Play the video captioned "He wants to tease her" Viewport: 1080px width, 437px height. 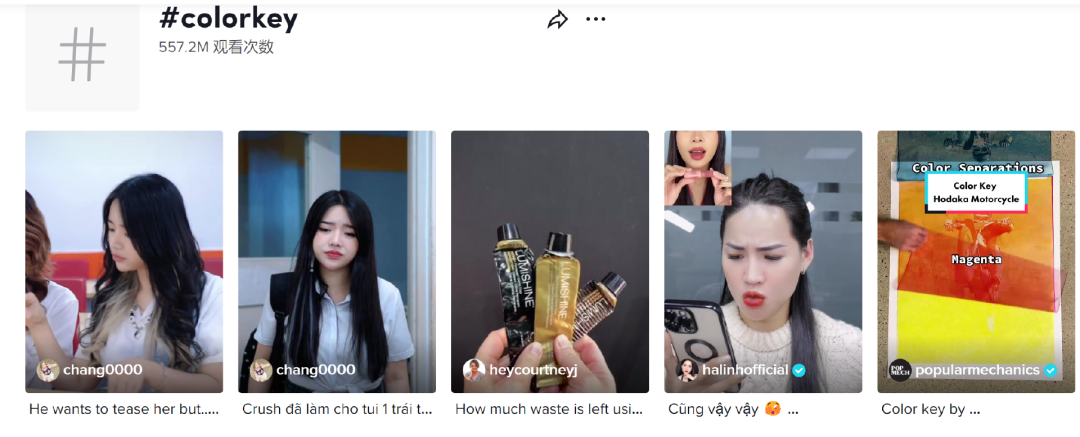coord(124,261)
